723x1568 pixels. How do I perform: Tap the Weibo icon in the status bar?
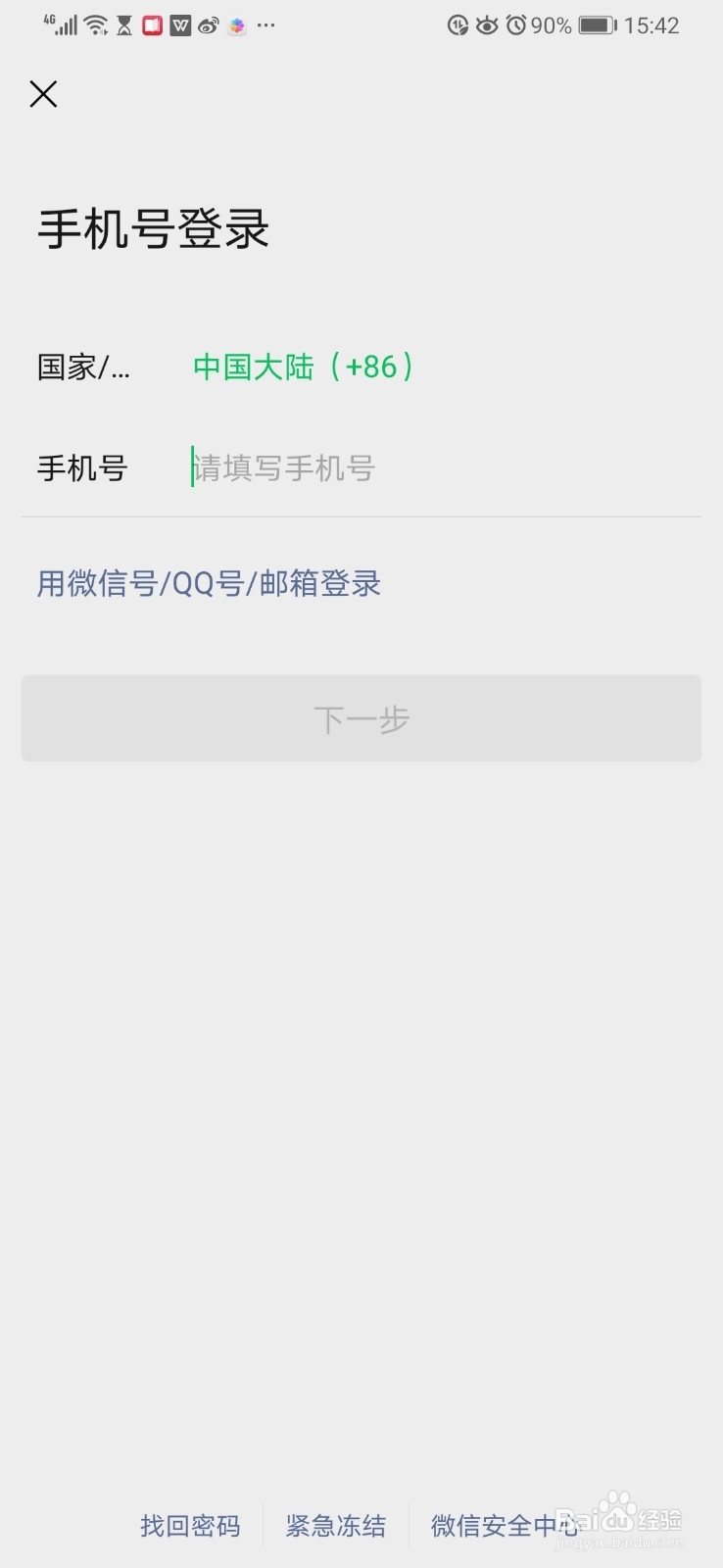(209, 24)
